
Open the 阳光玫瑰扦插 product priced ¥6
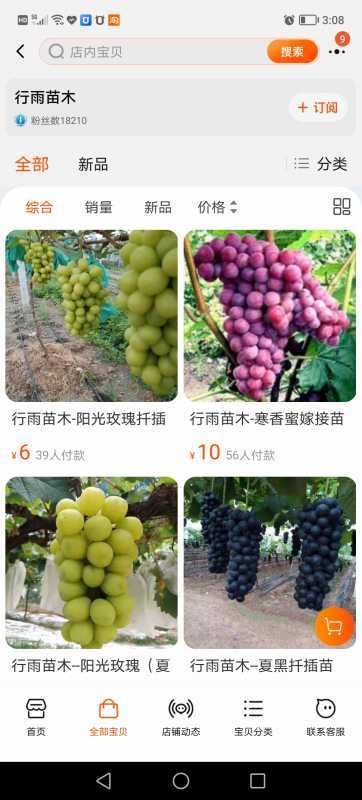[x=92, y=347]
